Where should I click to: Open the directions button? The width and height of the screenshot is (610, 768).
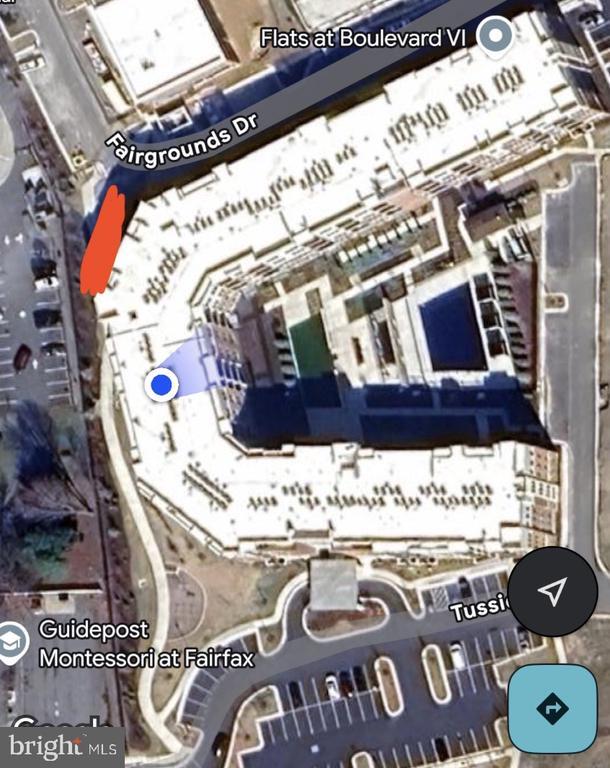pos(553,709)
